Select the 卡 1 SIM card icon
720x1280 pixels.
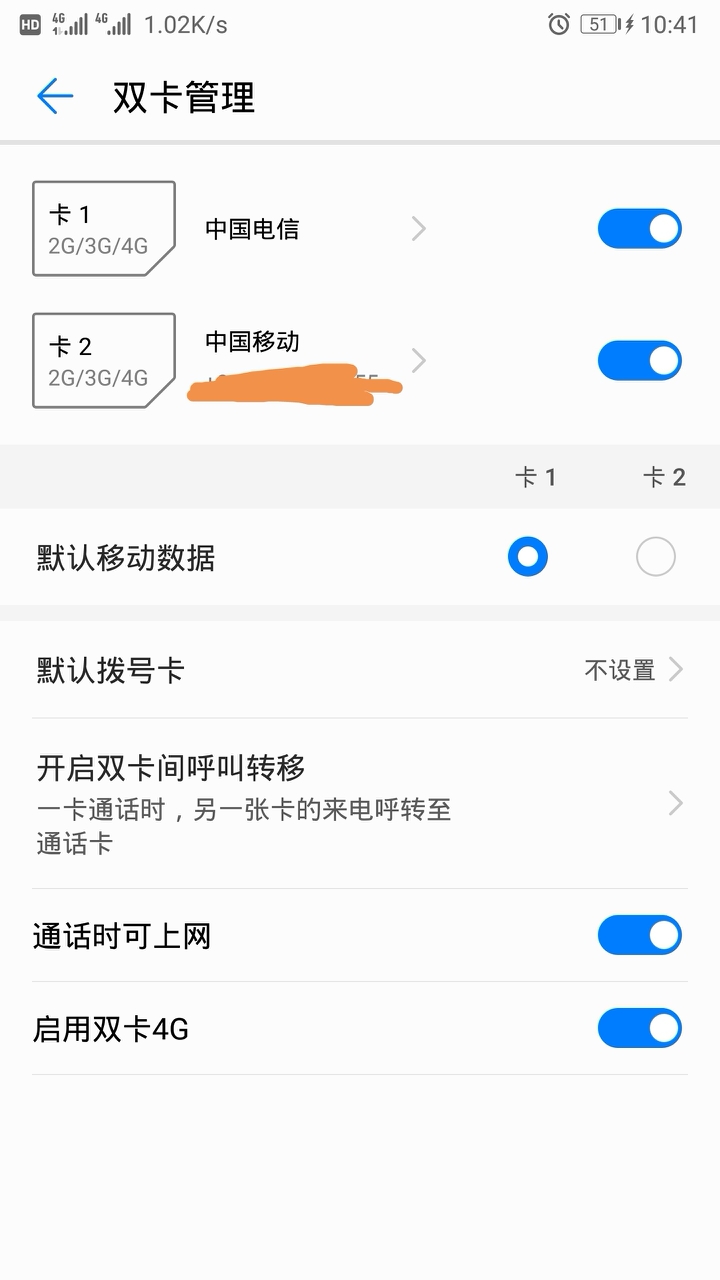[x=103, y=228]
